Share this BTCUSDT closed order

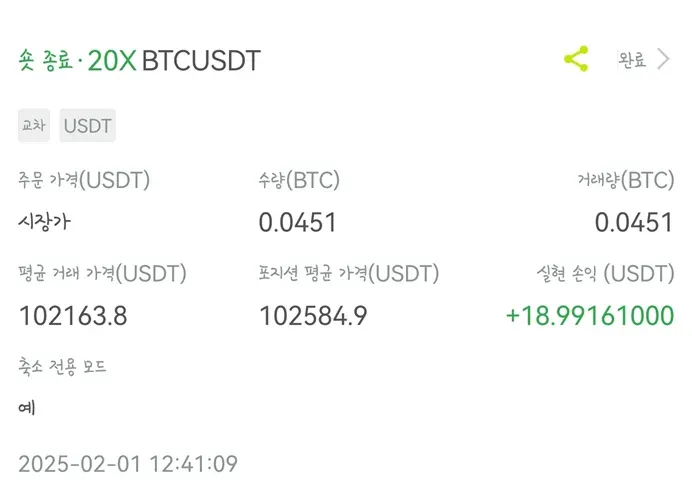click(576, 59)
